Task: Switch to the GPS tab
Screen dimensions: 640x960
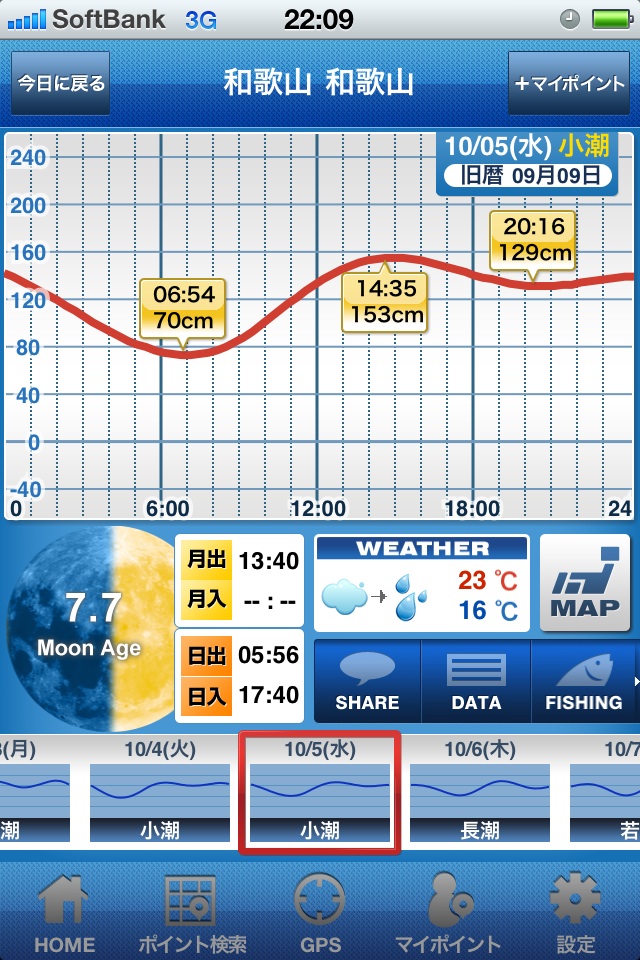Action: pos(320,912)
